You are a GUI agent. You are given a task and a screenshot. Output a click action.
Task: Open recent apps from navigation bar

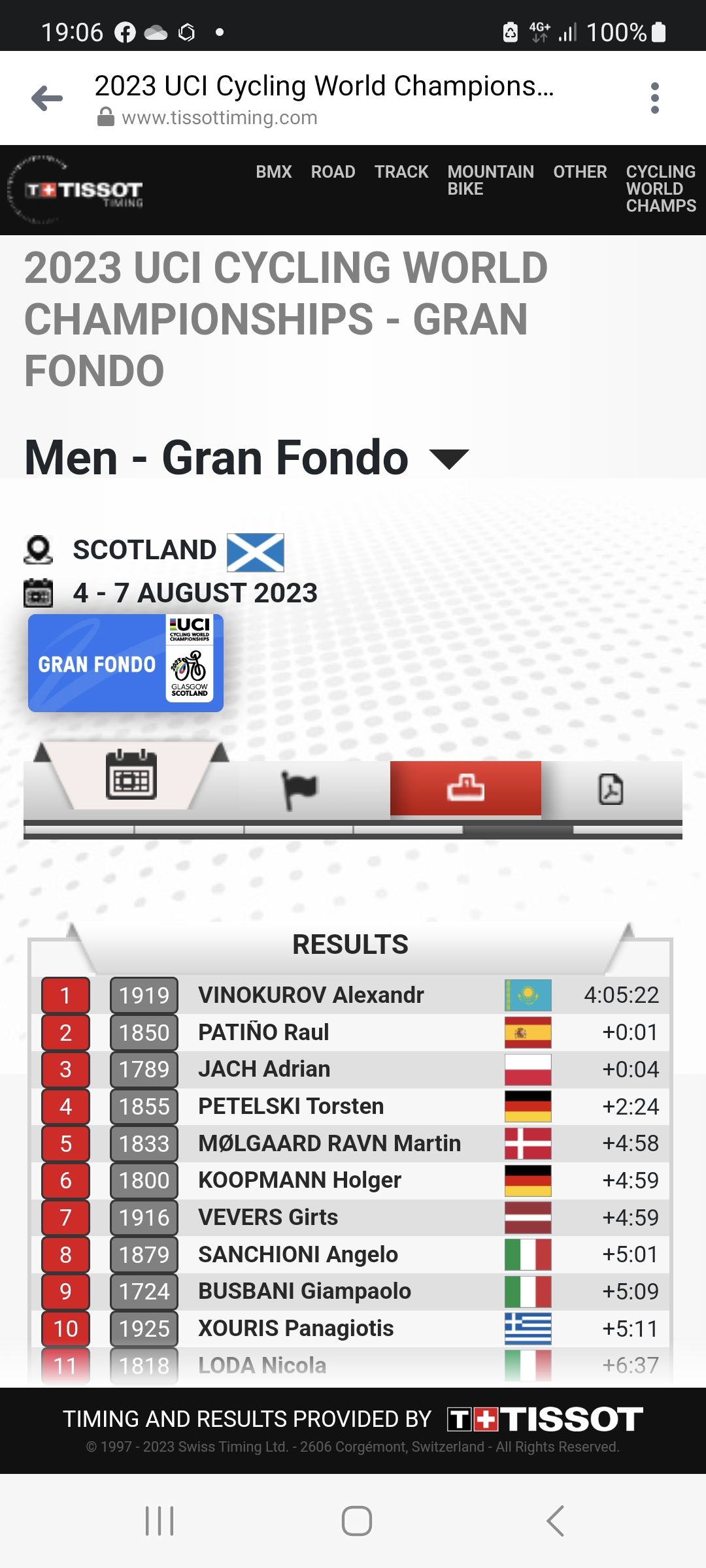tap(160, 1521)
